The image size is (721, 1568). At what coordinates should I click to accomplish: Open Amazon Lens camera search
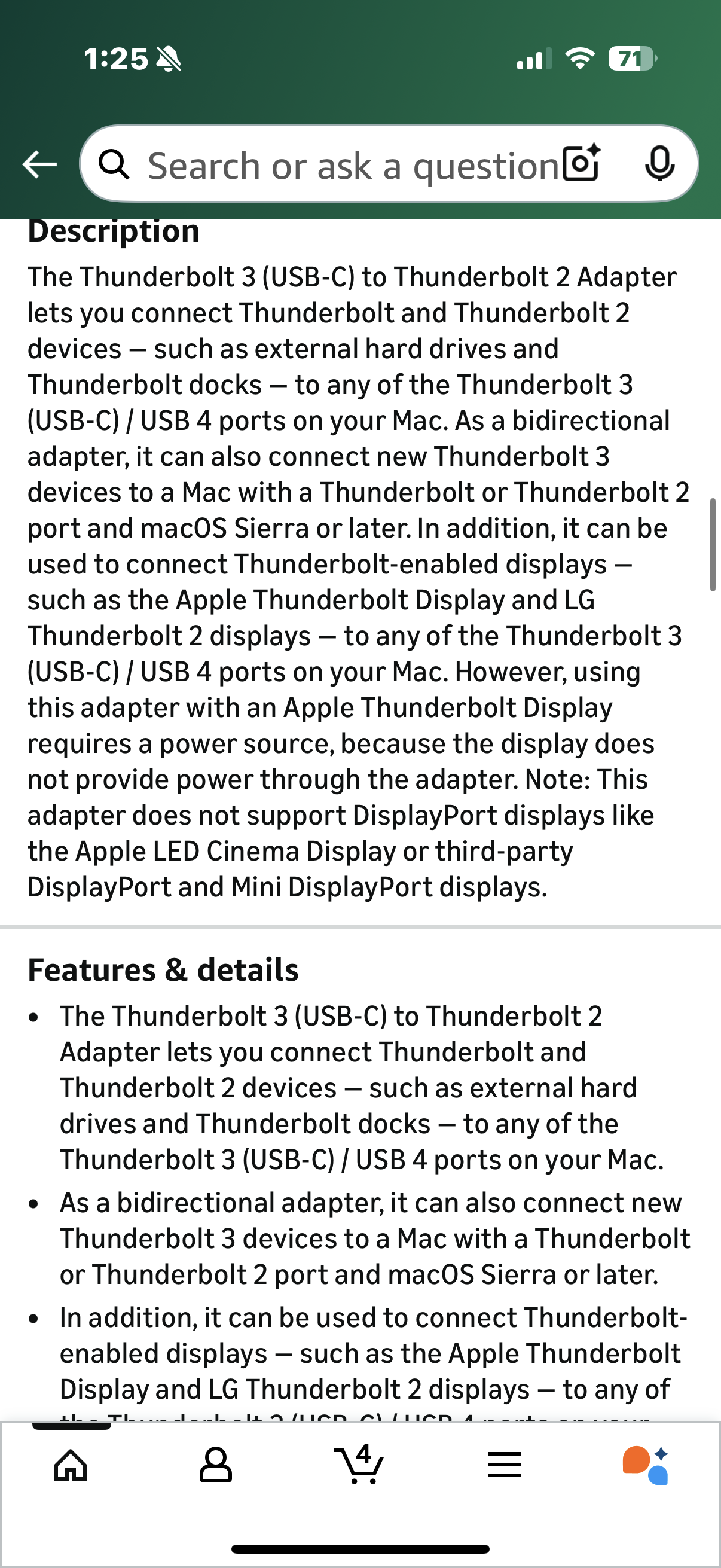coord(581,163)
